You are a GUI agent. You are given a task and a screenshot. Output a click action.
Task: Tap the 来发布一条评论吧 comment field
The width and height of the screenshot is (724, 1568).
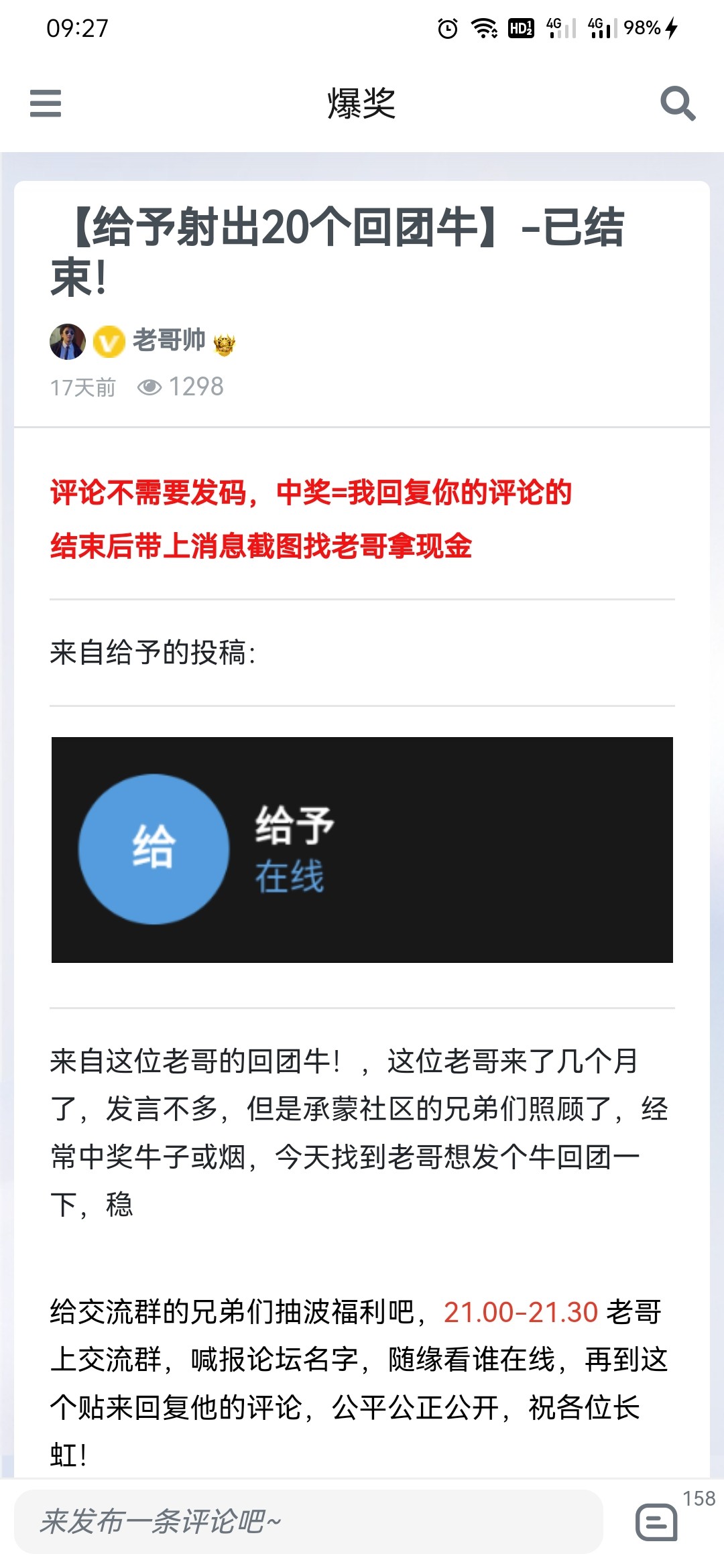click(308, 1521)
